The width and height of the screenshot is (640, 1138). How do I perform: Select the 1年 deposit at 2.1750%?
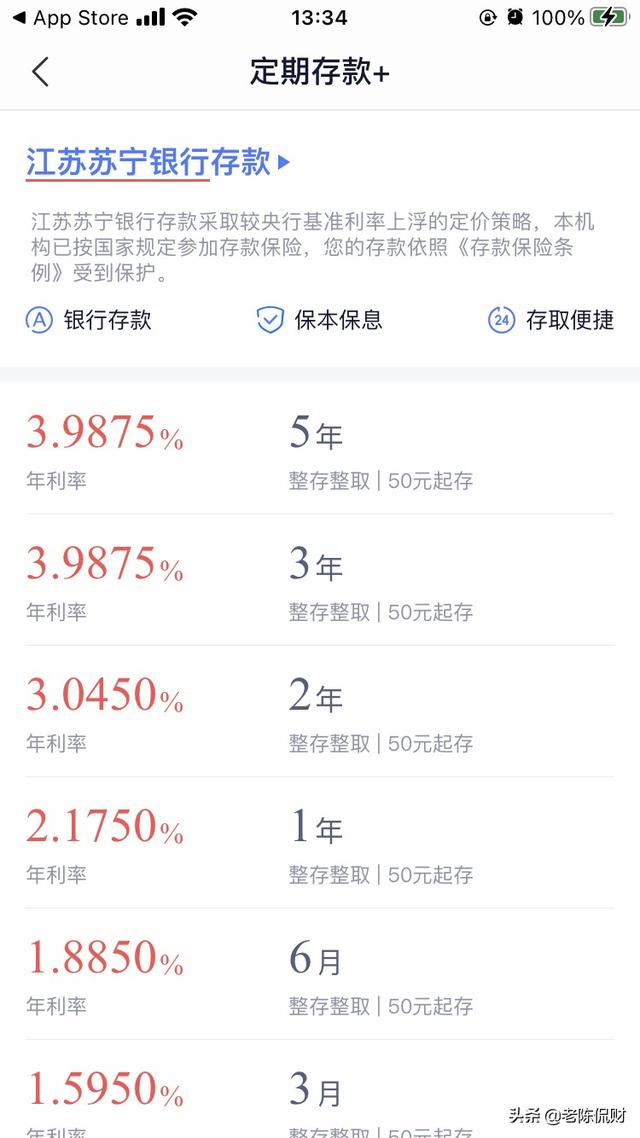coord(320,843)
